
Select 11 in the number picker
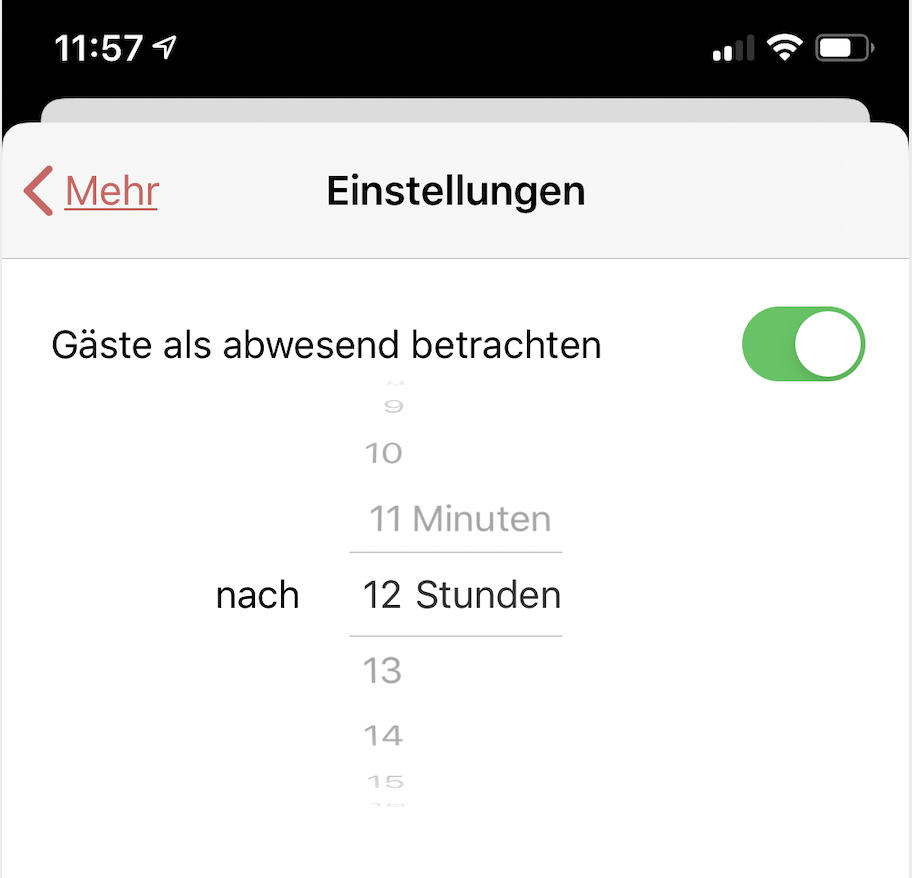coord(385,519)
